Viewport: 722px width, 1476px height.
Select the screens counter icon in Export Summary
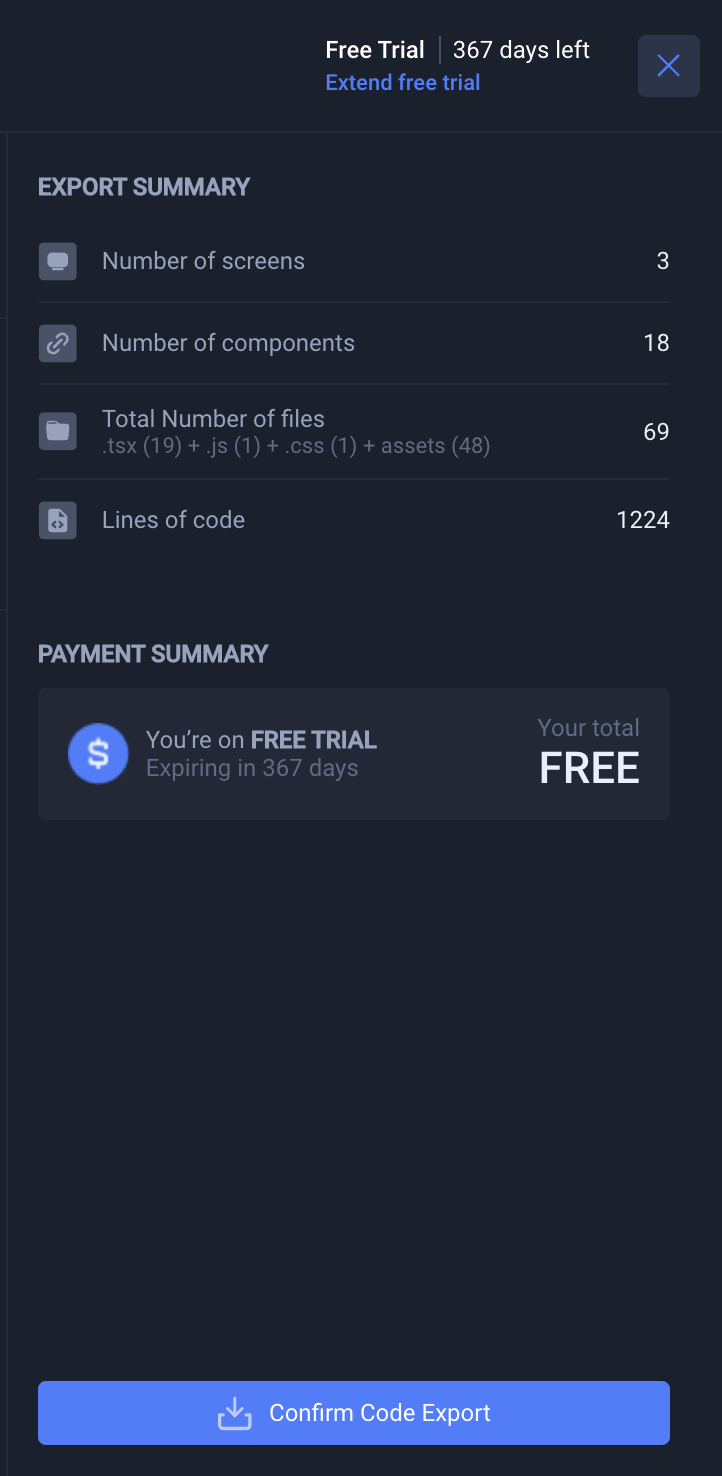57,261
